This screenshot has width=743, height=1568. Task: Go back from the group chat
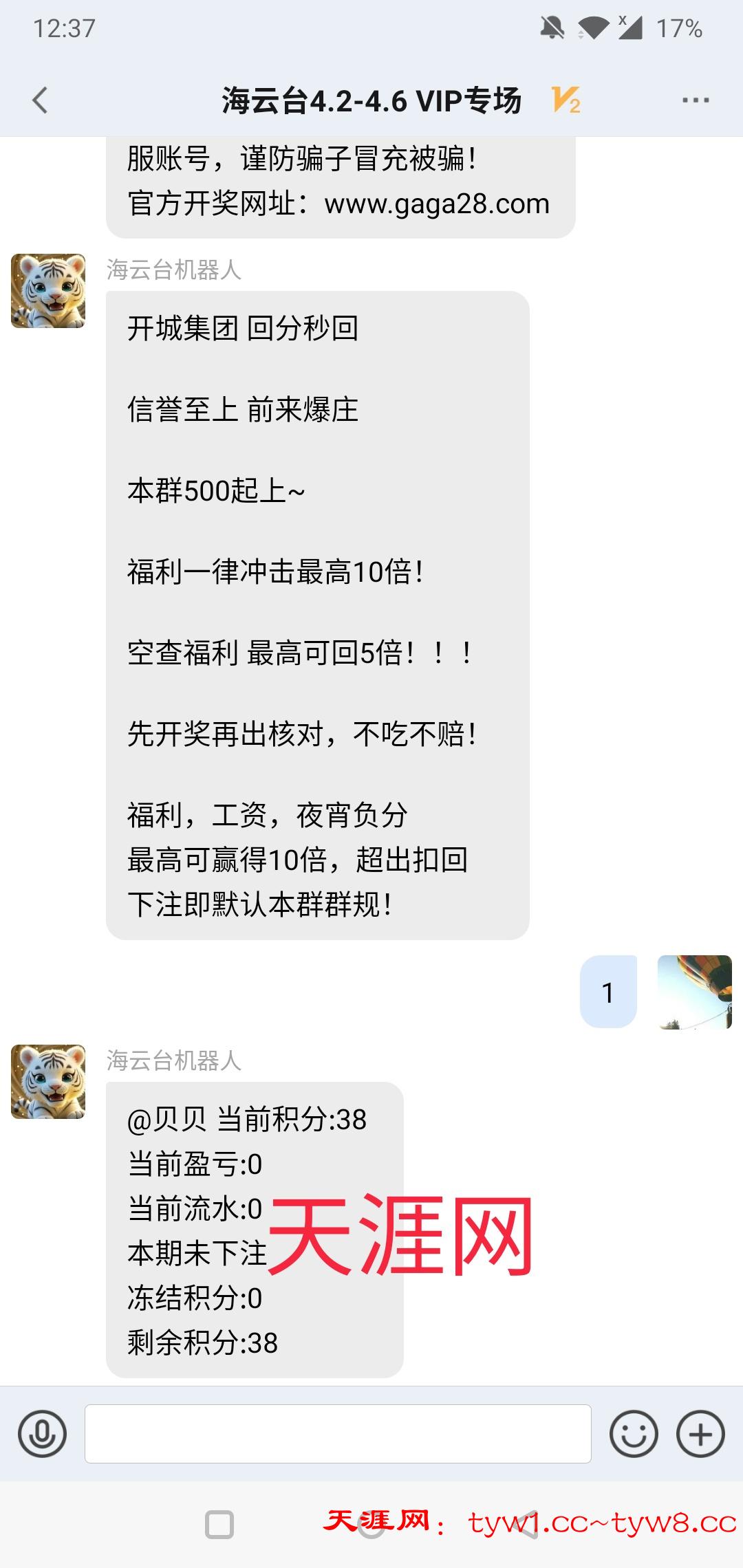[x=41, y=100]
